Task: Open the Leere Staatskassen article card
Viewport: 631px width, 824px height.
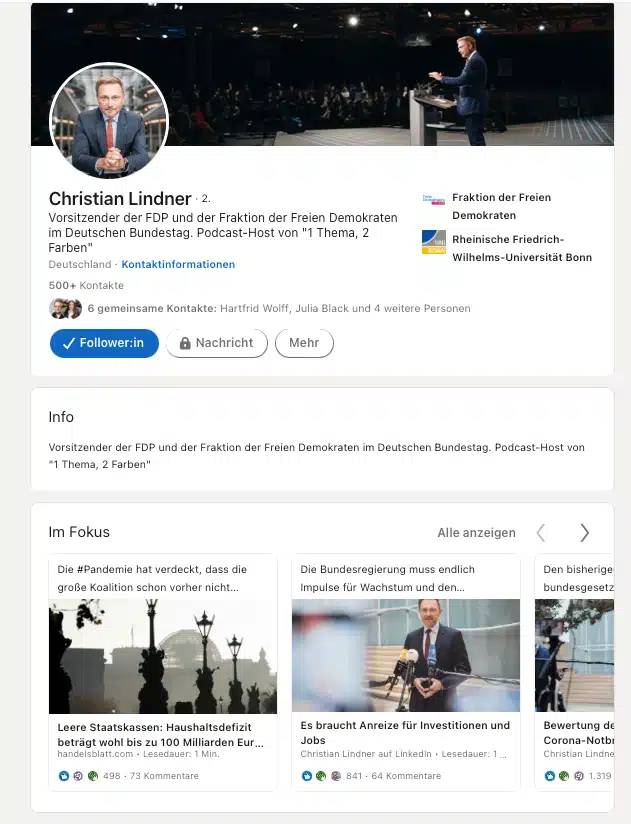Action: (x=162, y=733)
